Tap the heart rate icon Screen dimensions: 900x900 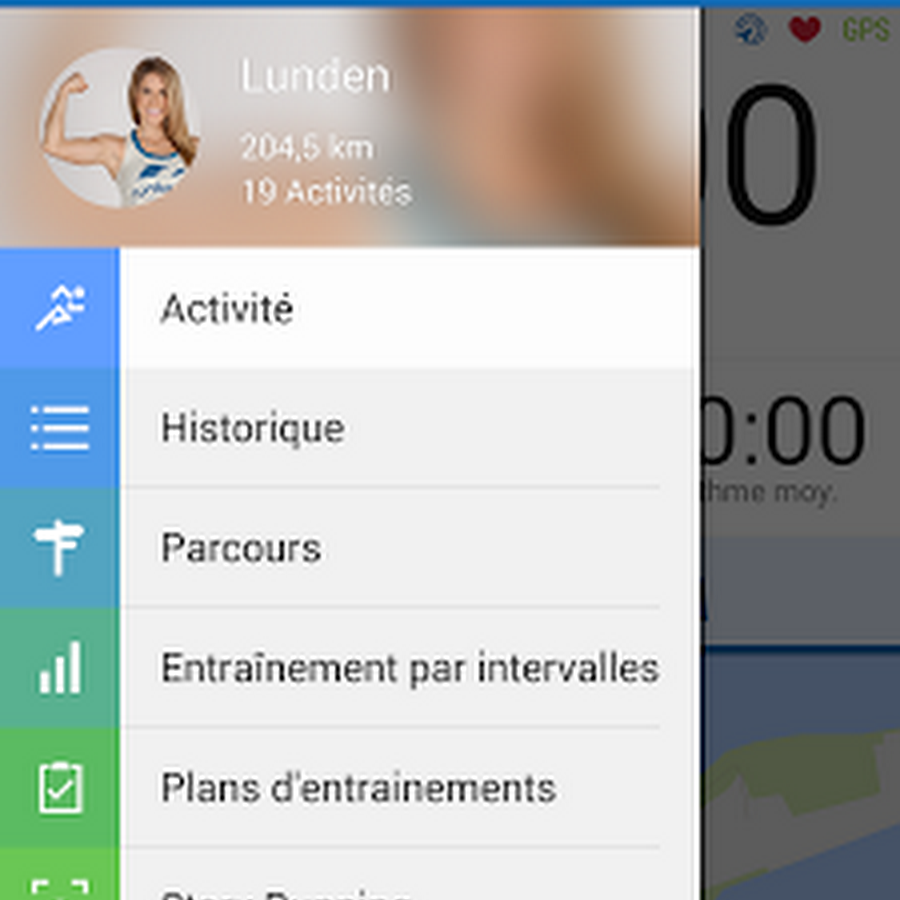pyautogui.click(x=805, y=30)
